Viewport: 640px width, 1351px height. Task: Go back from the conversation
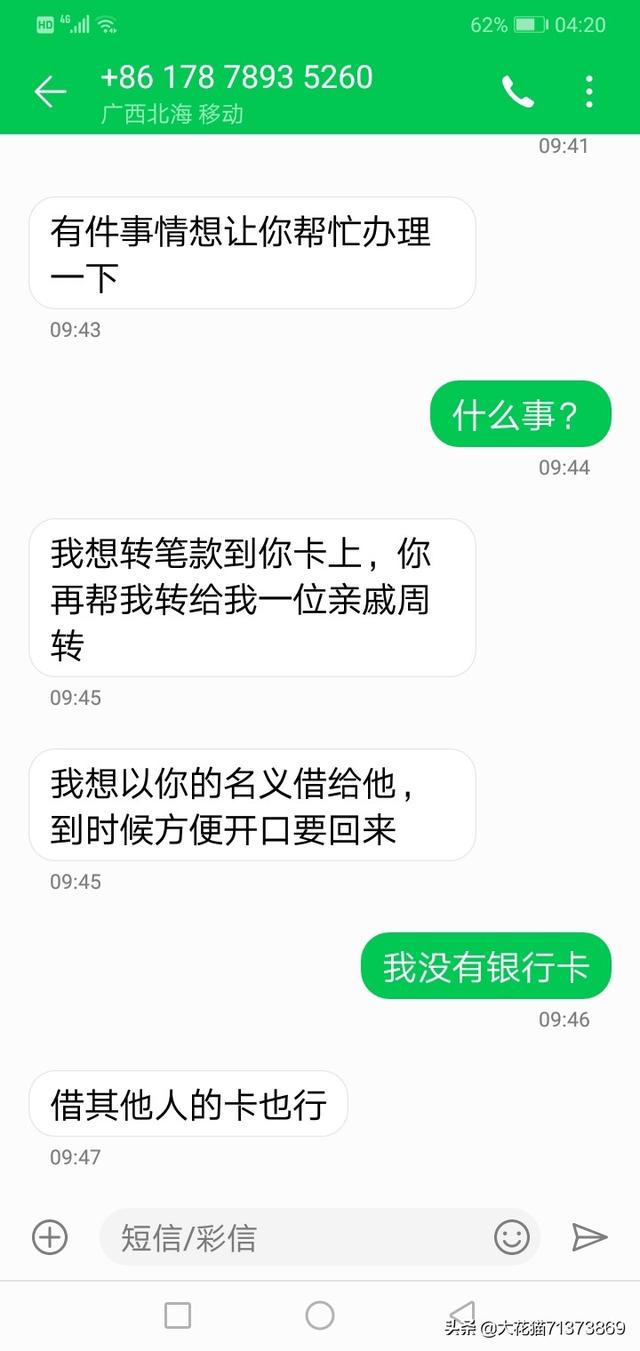pos(50,92)
